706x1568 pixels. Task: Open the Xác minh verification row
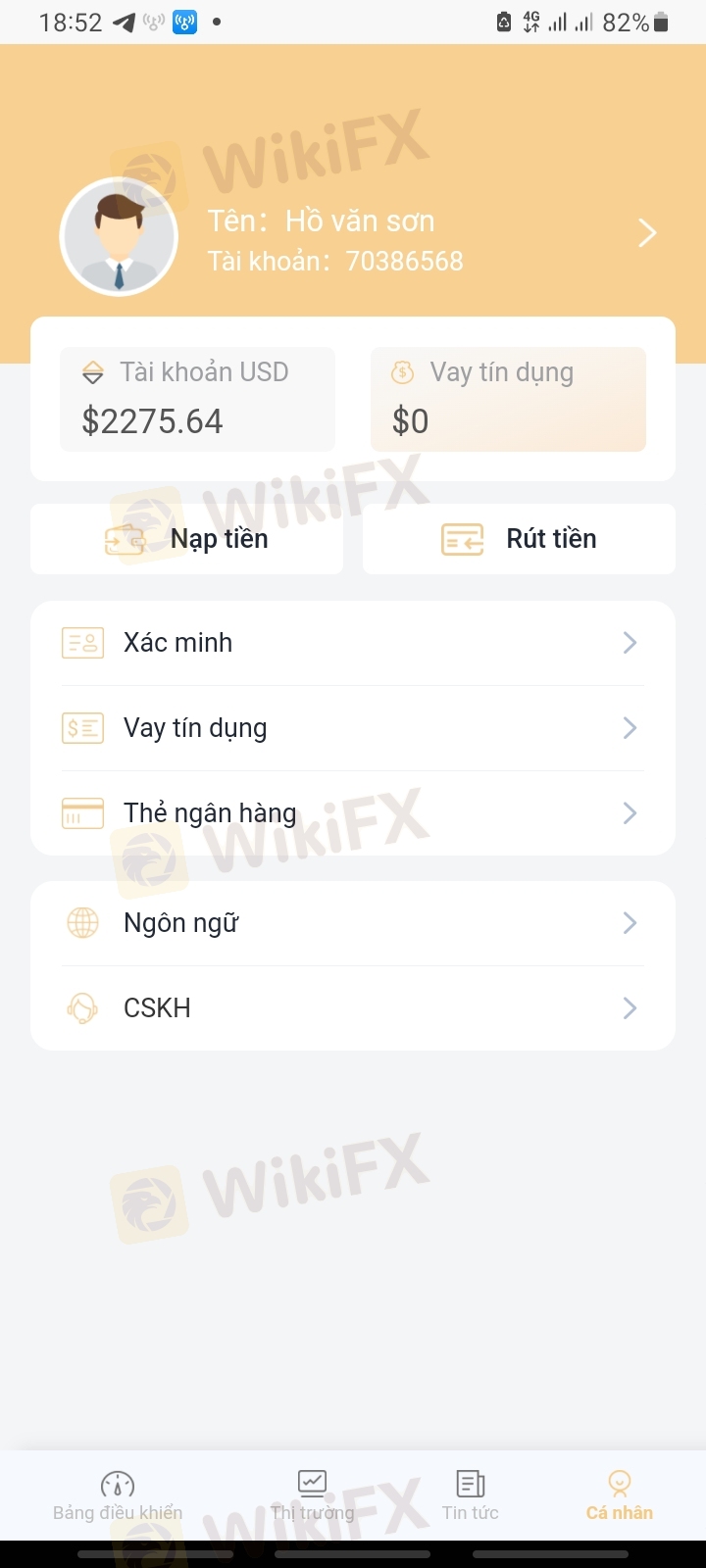click(x=353, y=643)
